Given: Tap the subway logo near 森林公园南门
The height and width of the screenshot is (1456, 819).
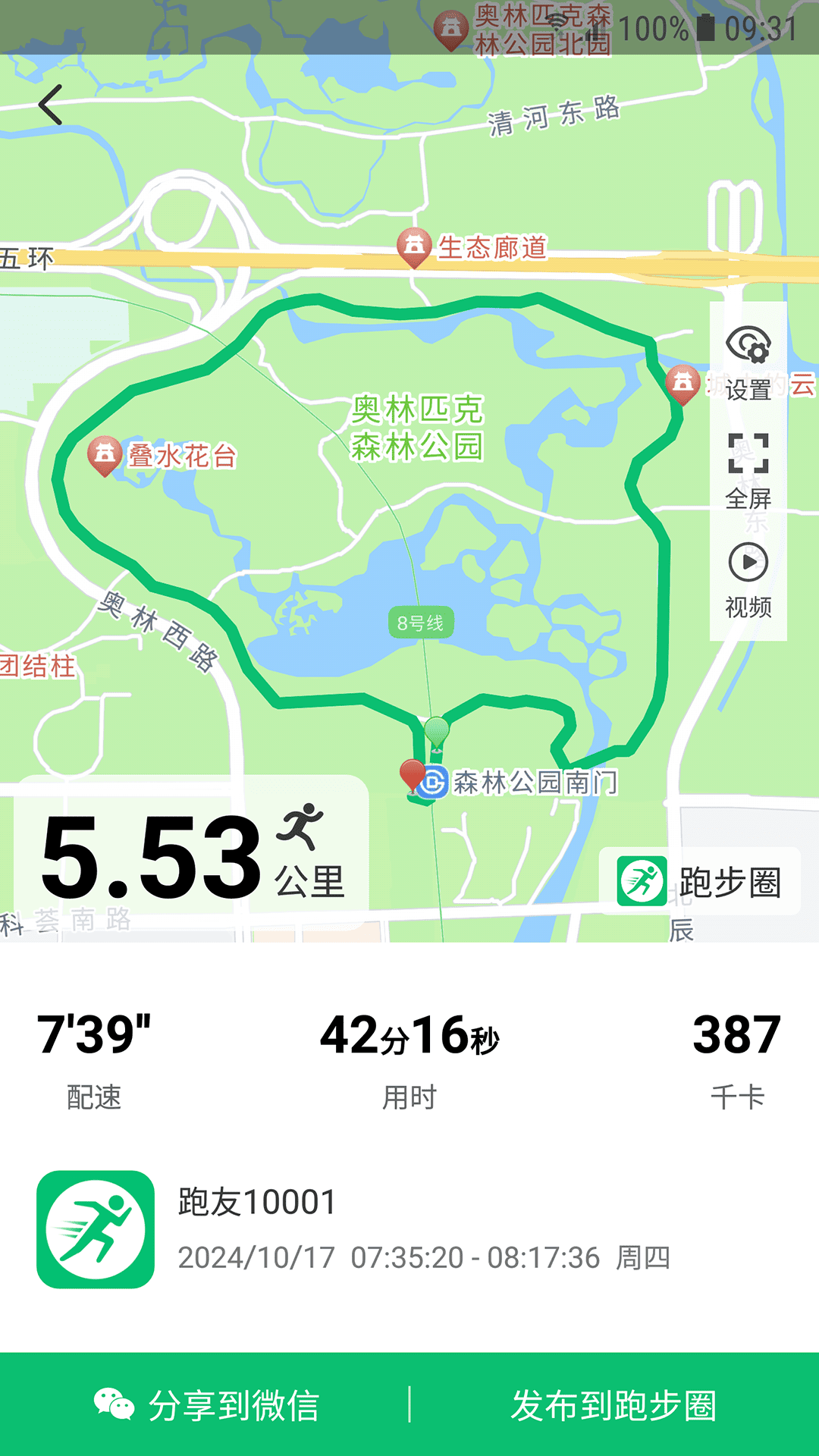Looking at the screenshot, I should [434, 780].
